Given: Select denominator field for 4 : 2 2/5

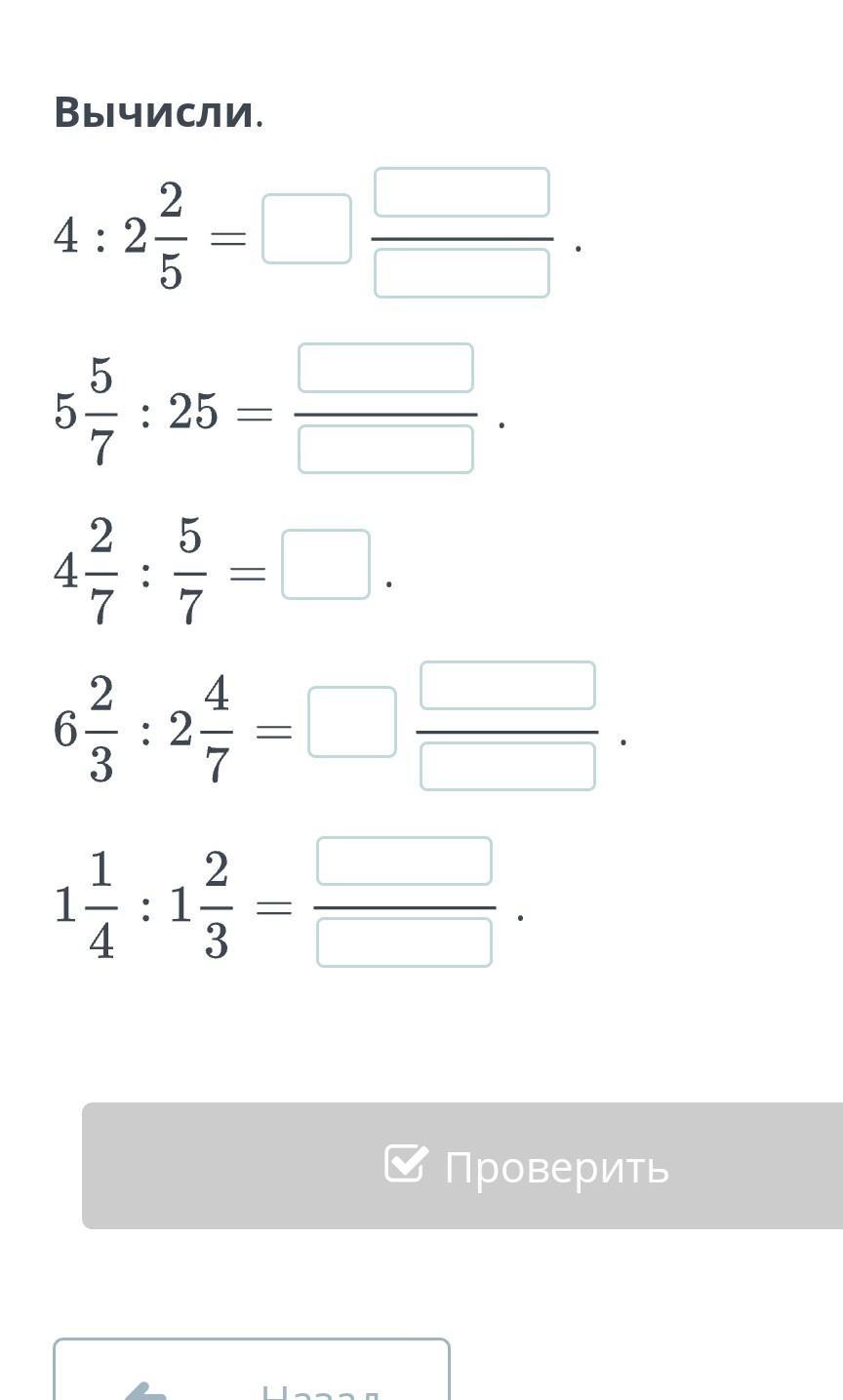Looking at the screenshot, I should tap(462, 273).
